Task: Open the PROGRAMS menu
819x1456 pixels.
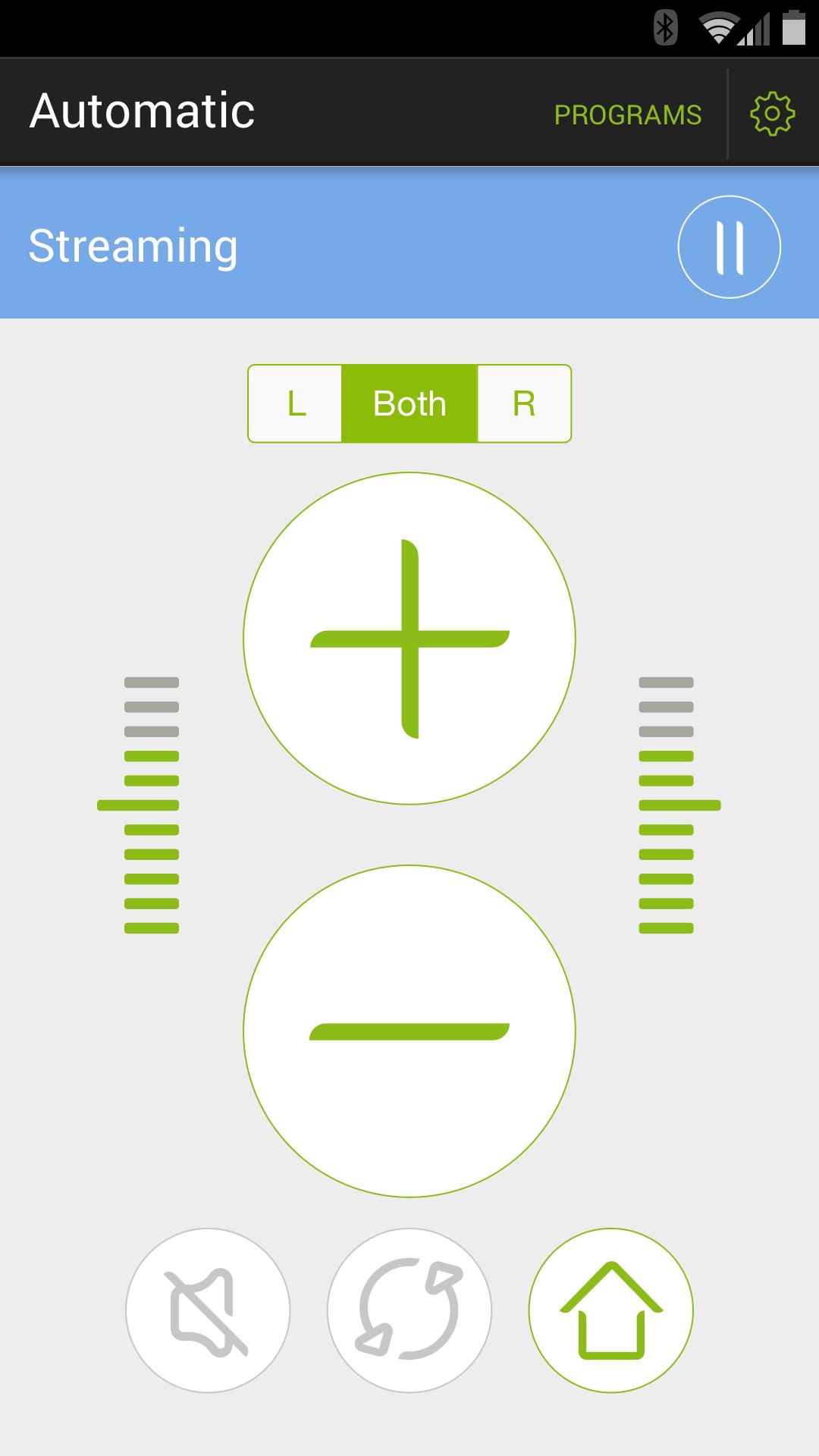Action: pos(629,115)
